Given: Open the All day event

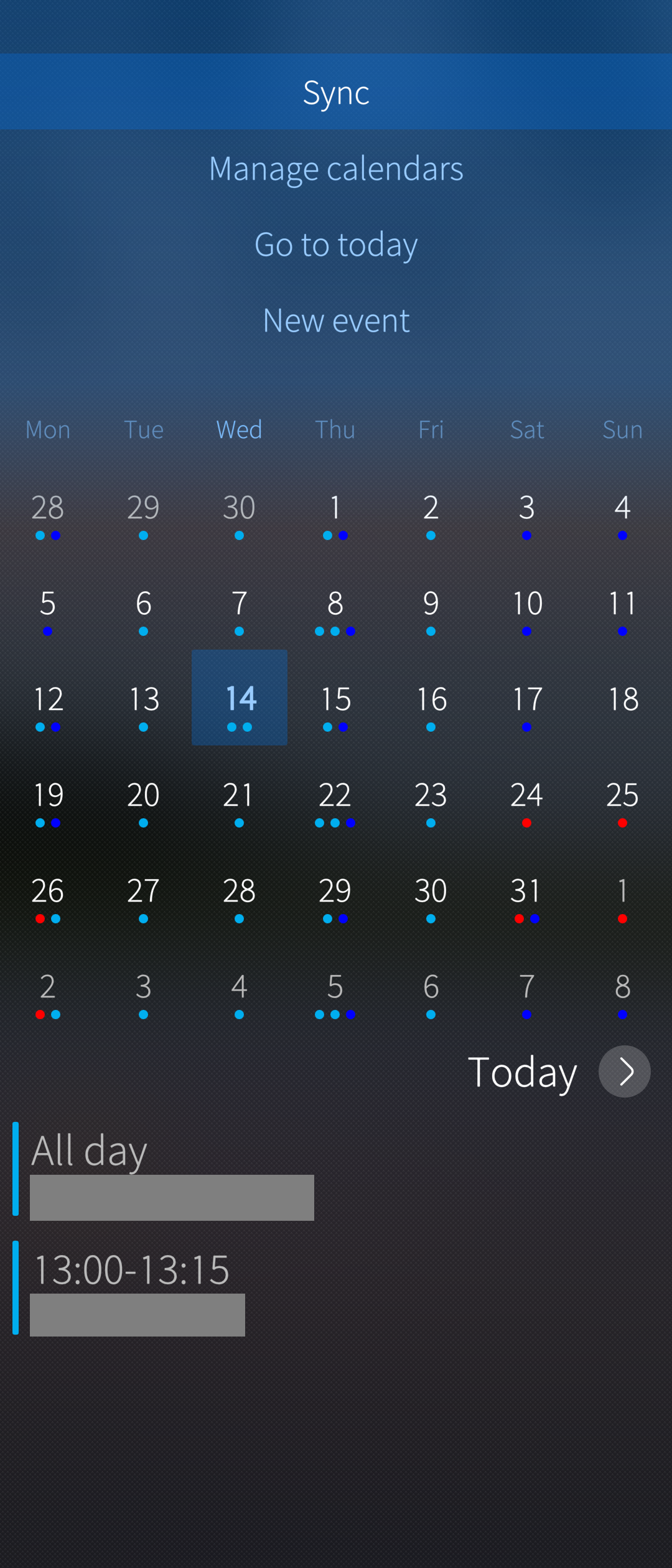Looking at the screenshot, I should coord(172,1169).
